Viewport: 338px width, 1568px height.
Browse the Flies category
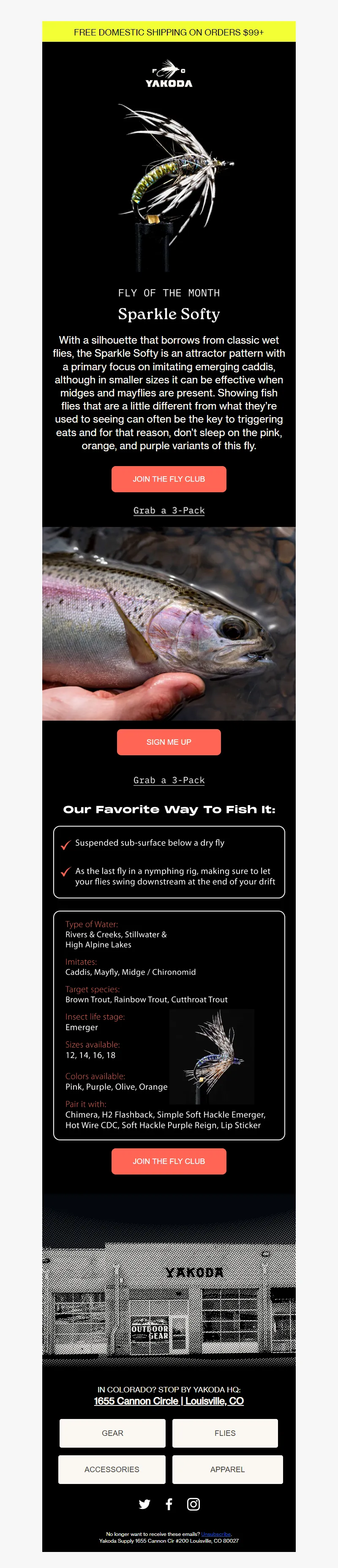click(x=225, y=1433)
